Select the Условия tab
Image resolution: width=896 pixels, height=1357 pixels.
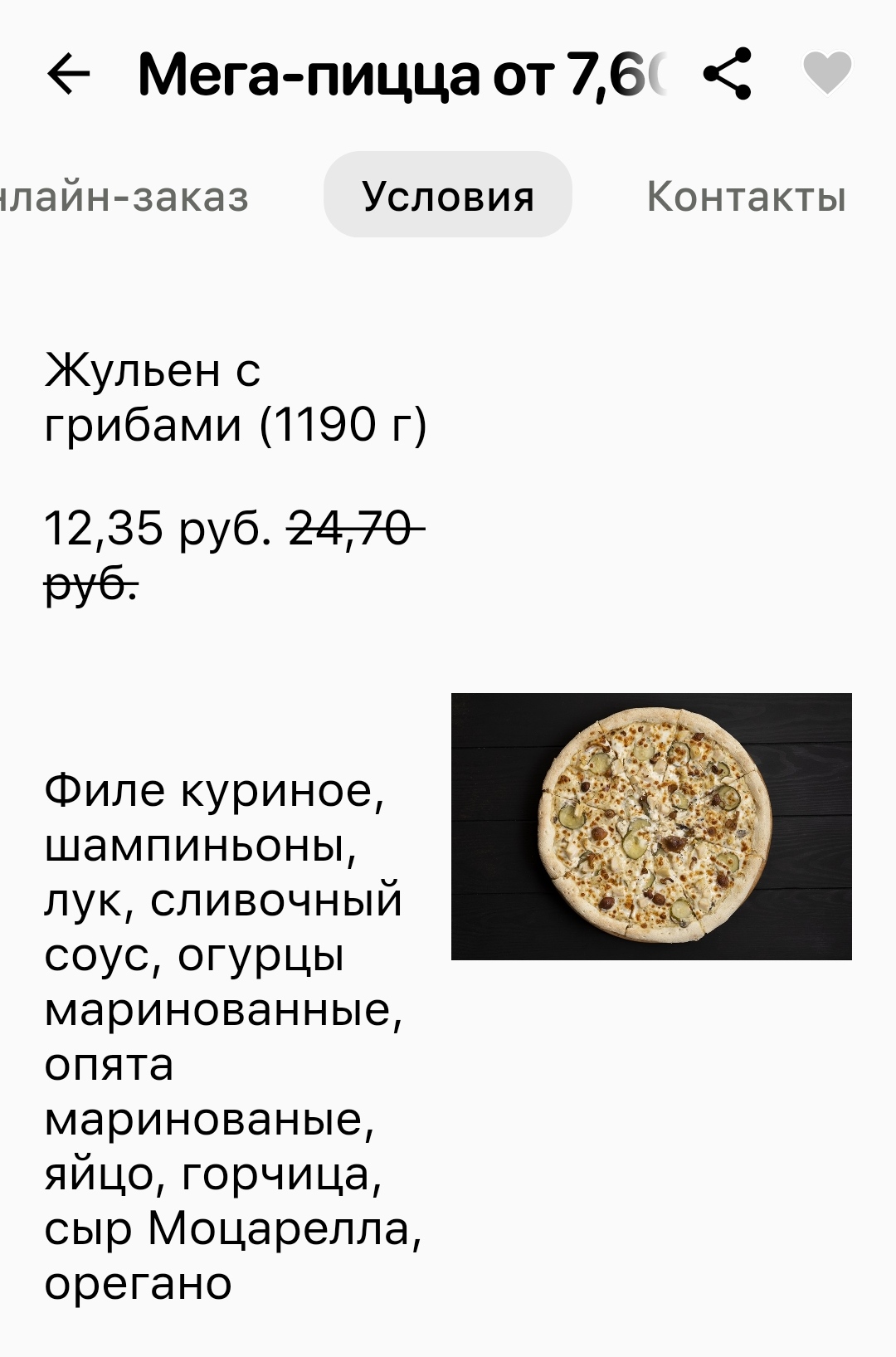tap(447, 195)
